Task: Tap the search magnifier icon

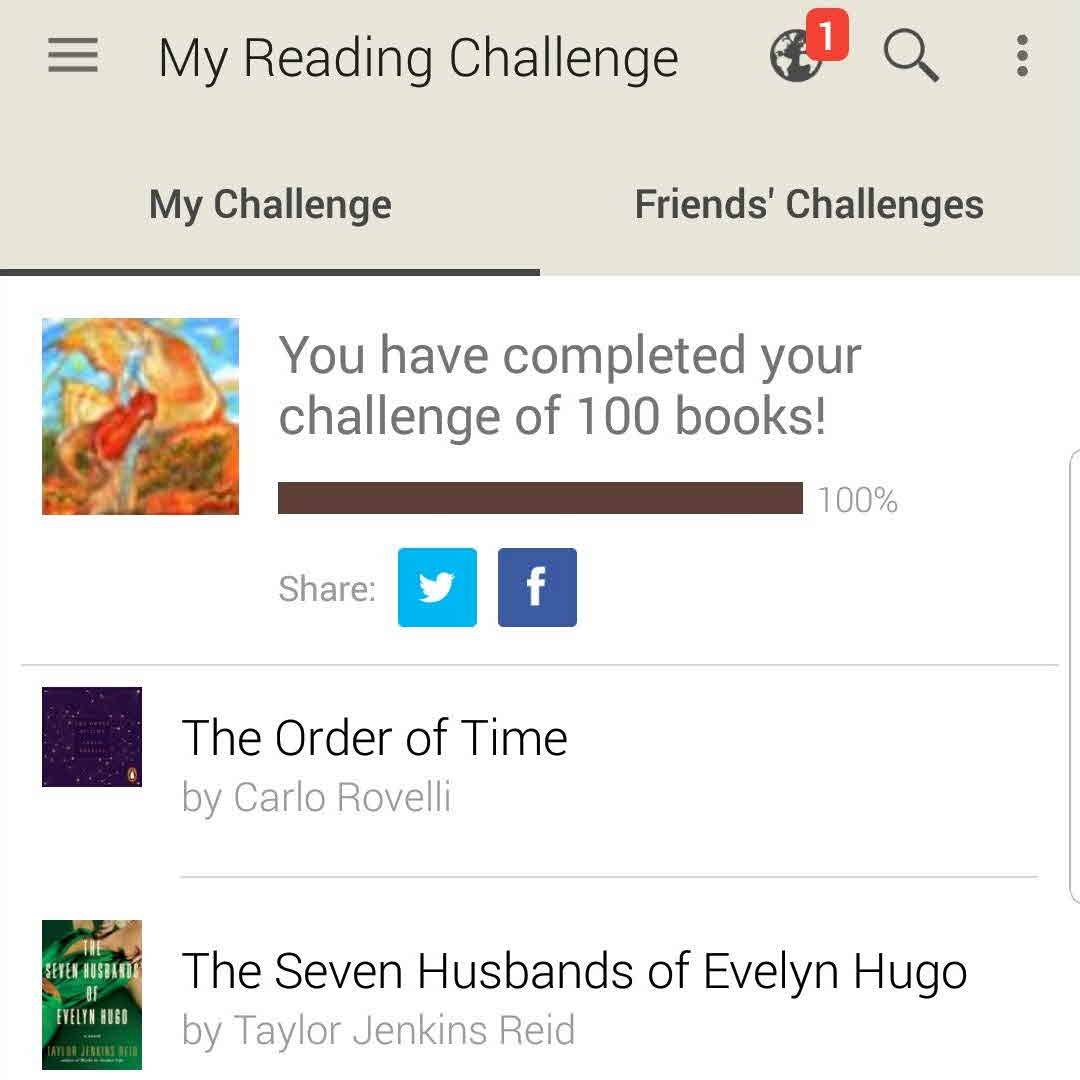Action: (911, 56)
